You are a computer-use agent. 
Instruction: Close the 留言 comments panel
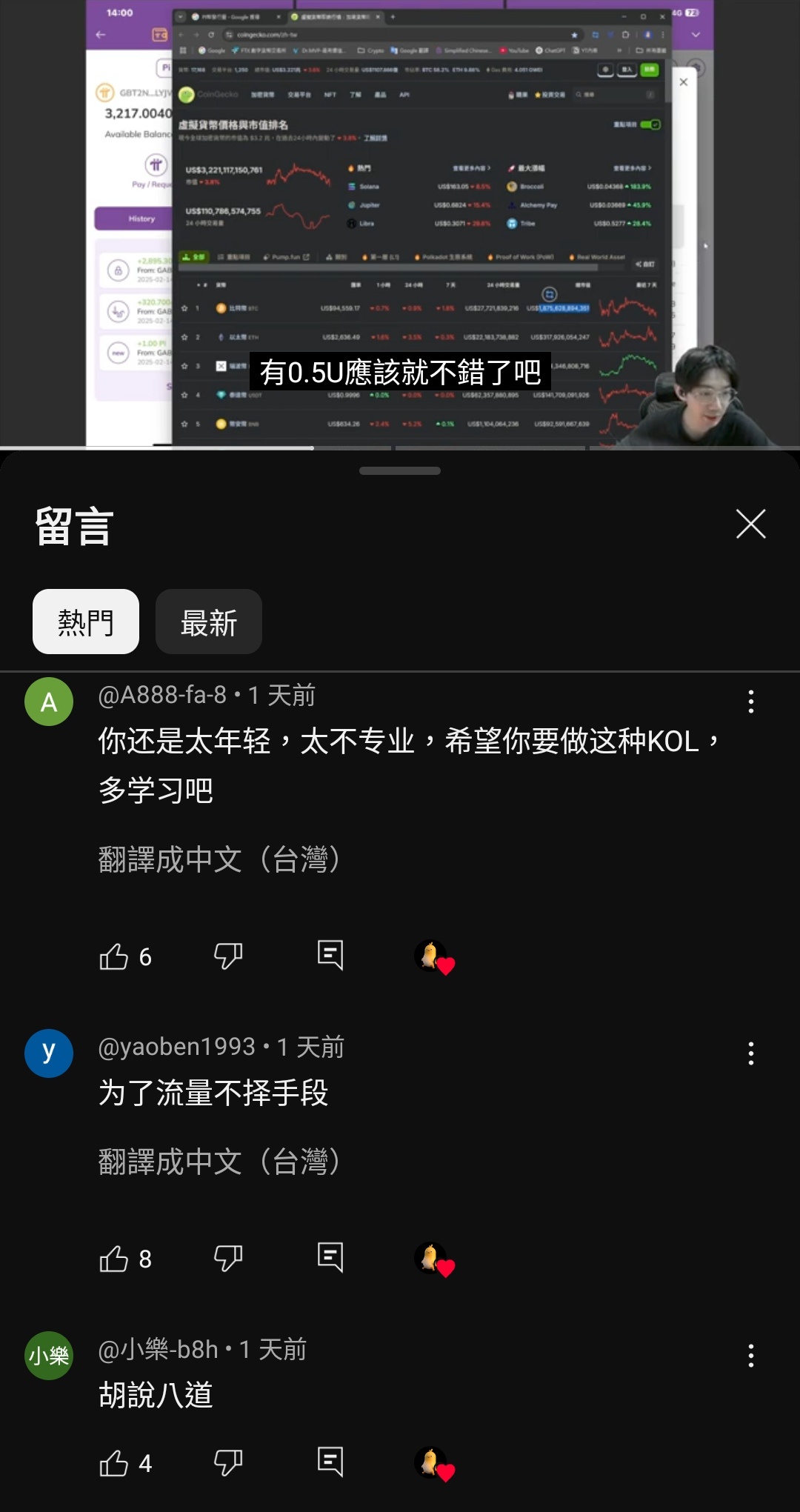pos(750,524)
